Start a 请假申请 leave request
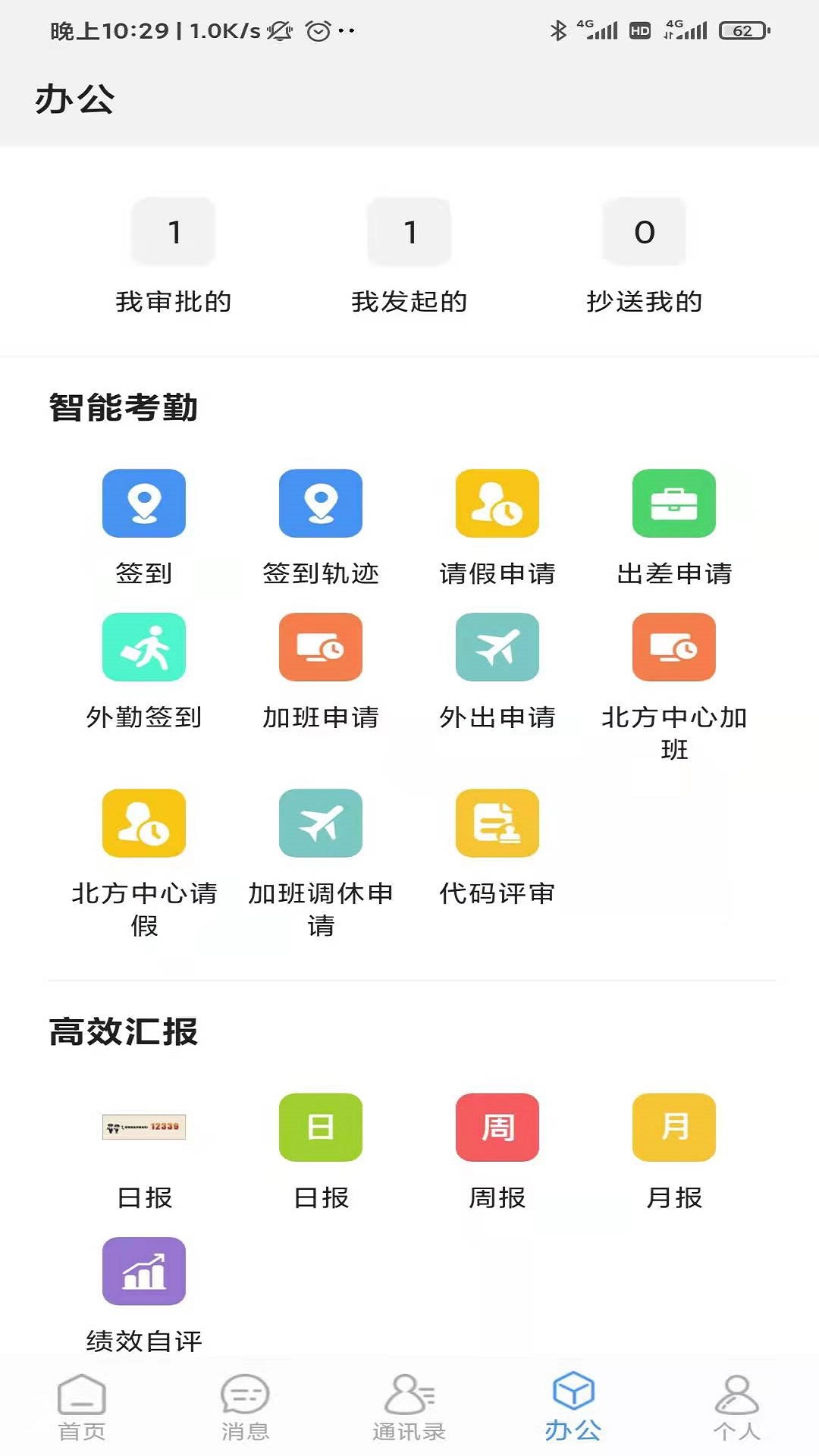 coord(497,504)
